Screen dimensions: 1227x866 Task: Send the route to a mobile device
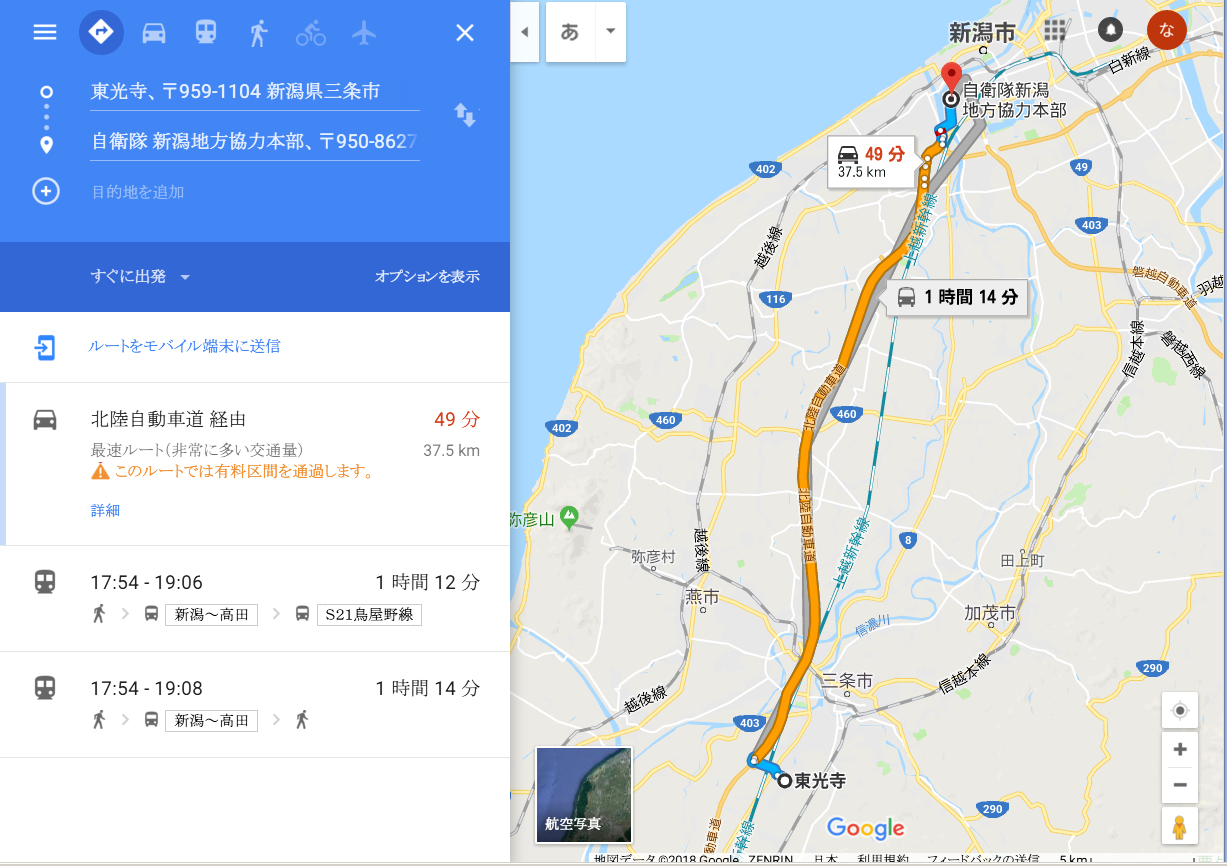[184, 346]
